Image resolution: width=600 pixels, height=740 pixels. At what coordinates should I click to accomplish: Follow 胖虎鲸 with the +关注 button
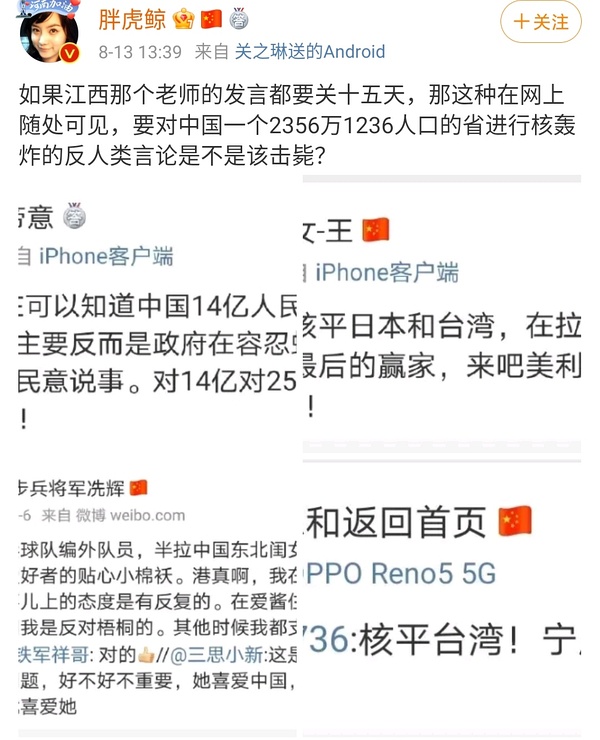(540, 22)
